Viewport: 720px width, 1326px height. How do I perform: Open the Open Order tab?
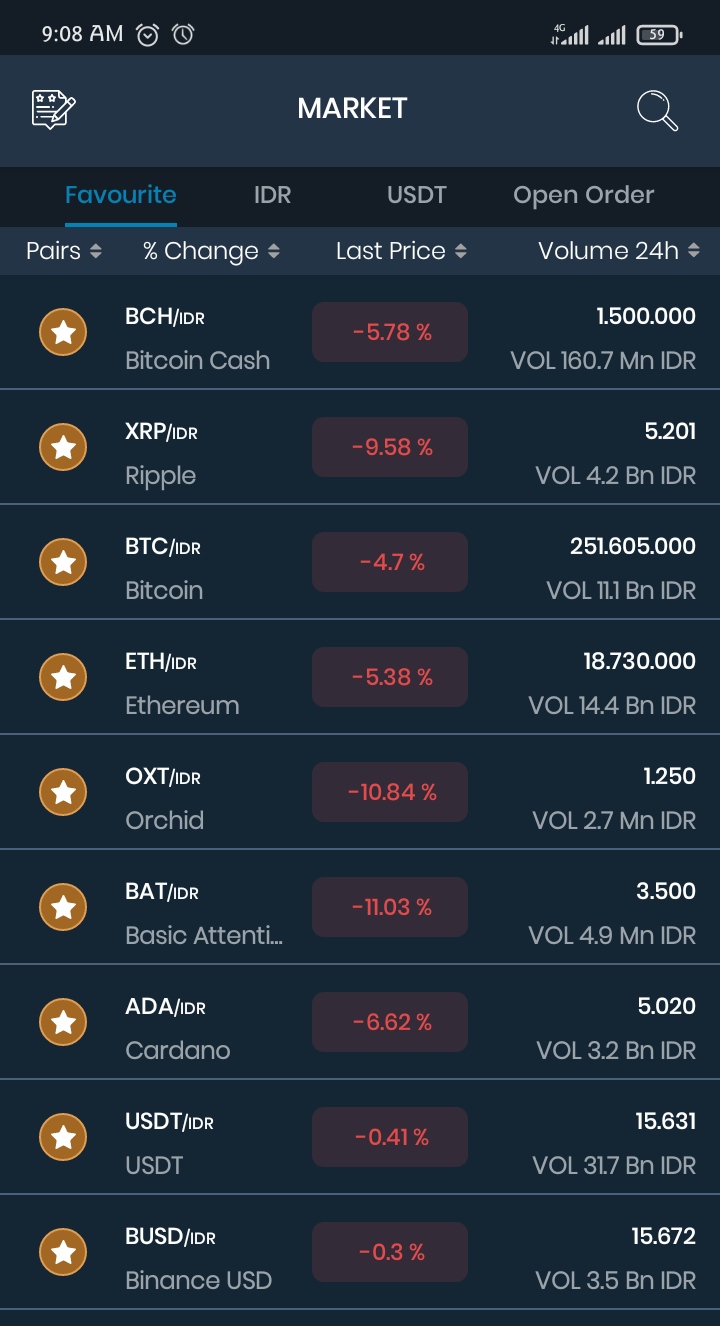584,195
